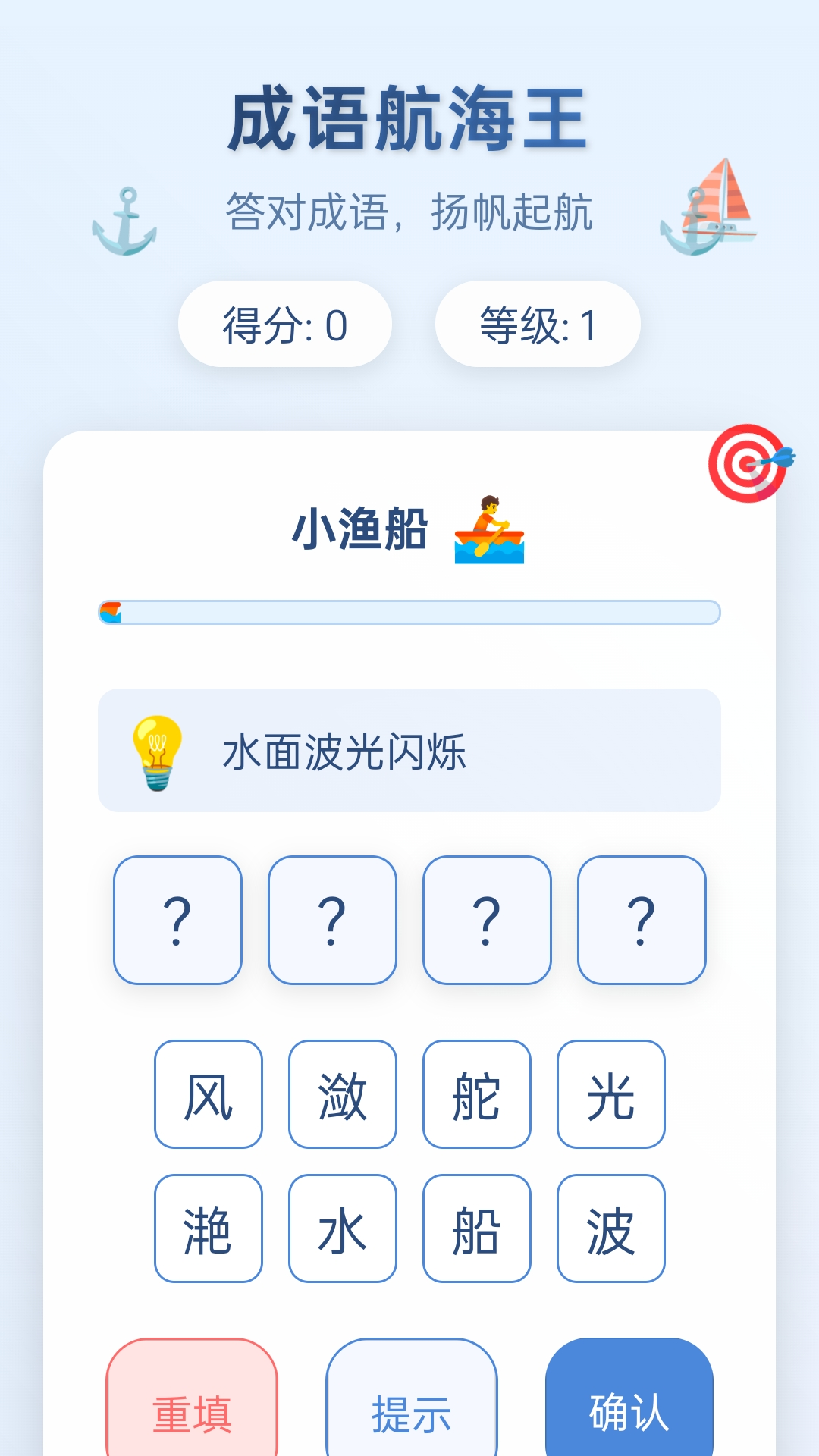This screenshot has width=819, height=1456.
Task: Click the surfer icon on the progress bar
Action: pos(112,612)
